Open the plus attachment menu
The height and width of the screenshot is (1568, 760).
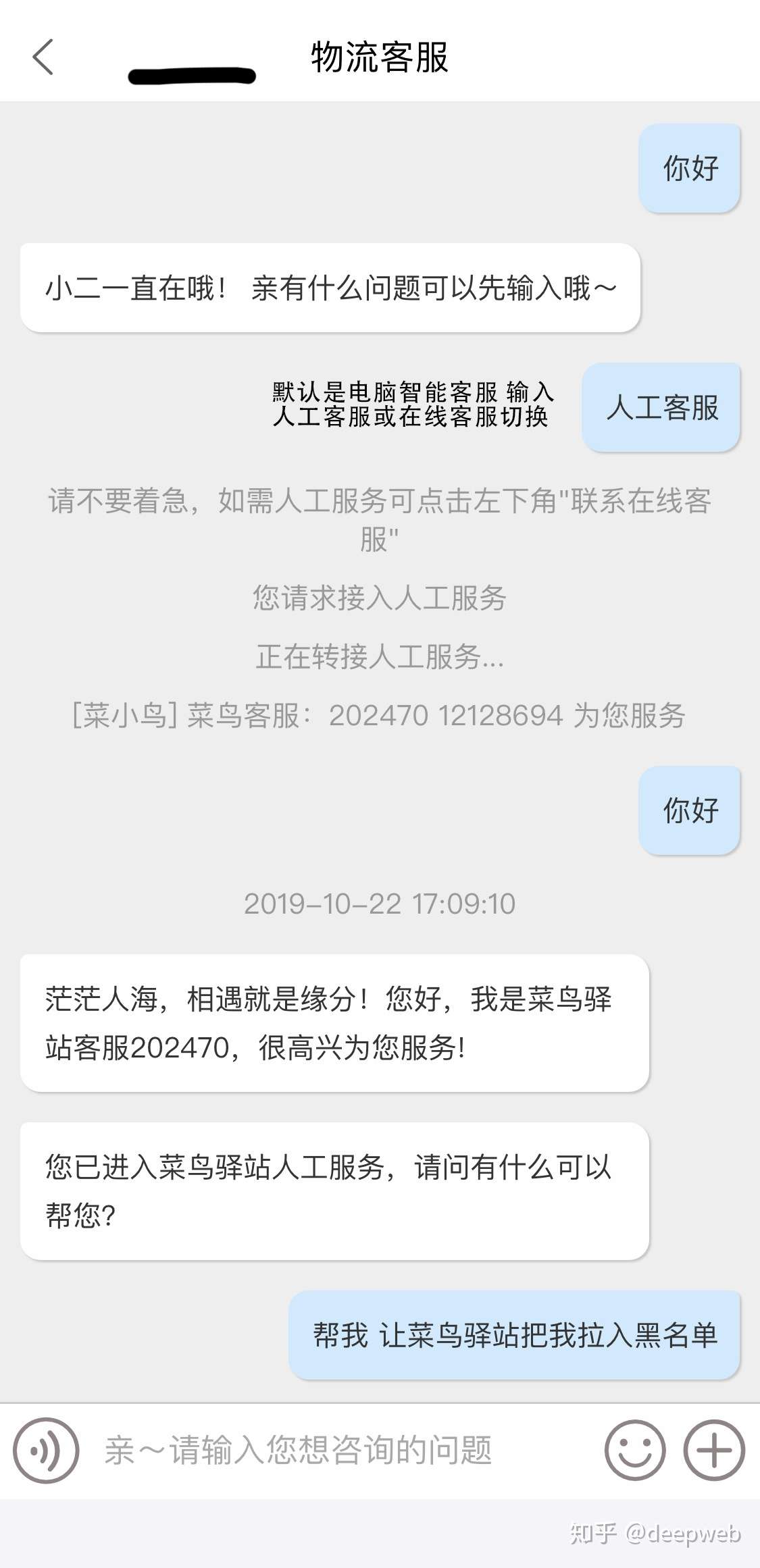pos(714,1450)
